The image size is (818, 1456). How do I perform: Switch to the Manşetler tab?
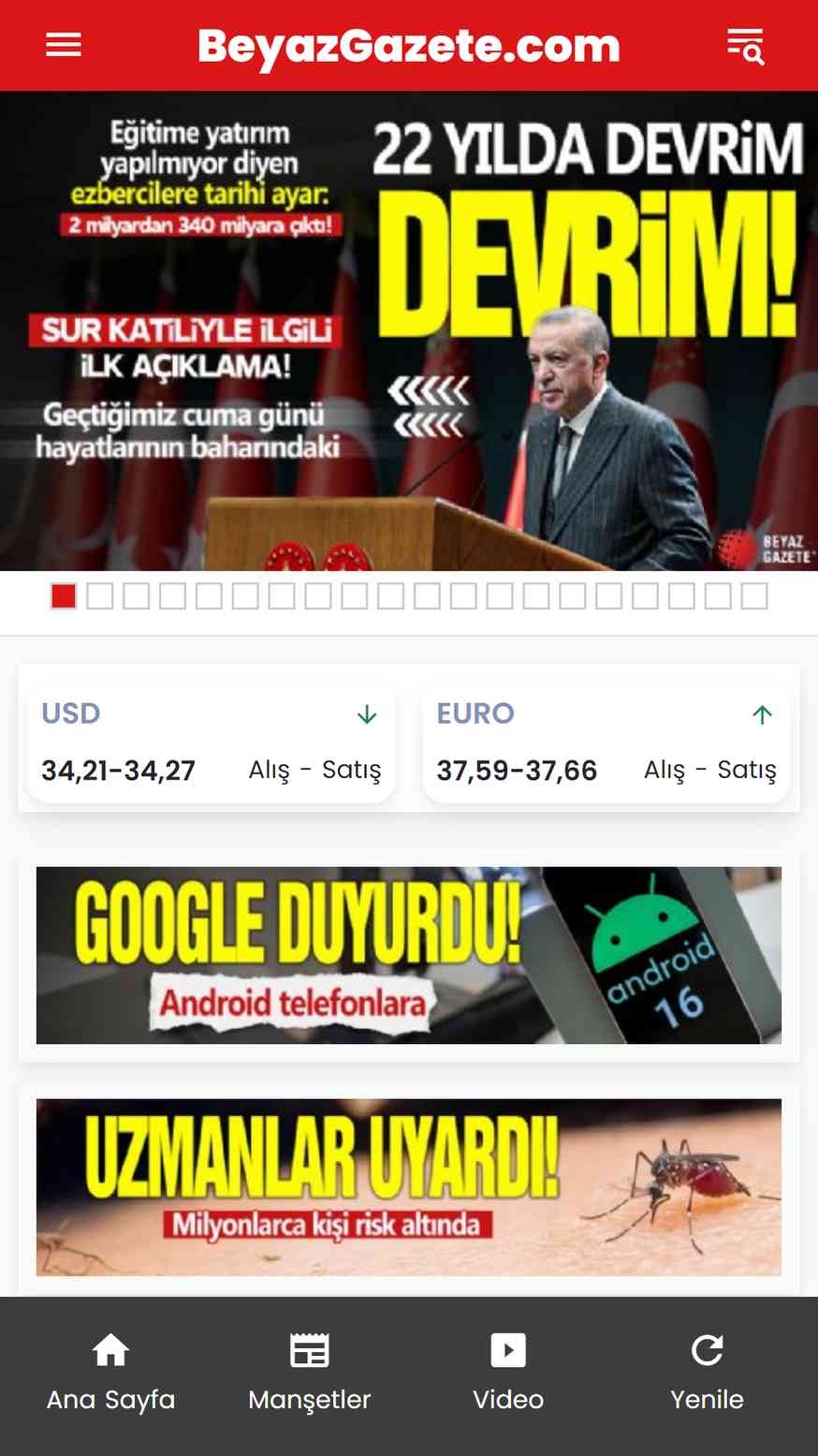pos(310,1372)
